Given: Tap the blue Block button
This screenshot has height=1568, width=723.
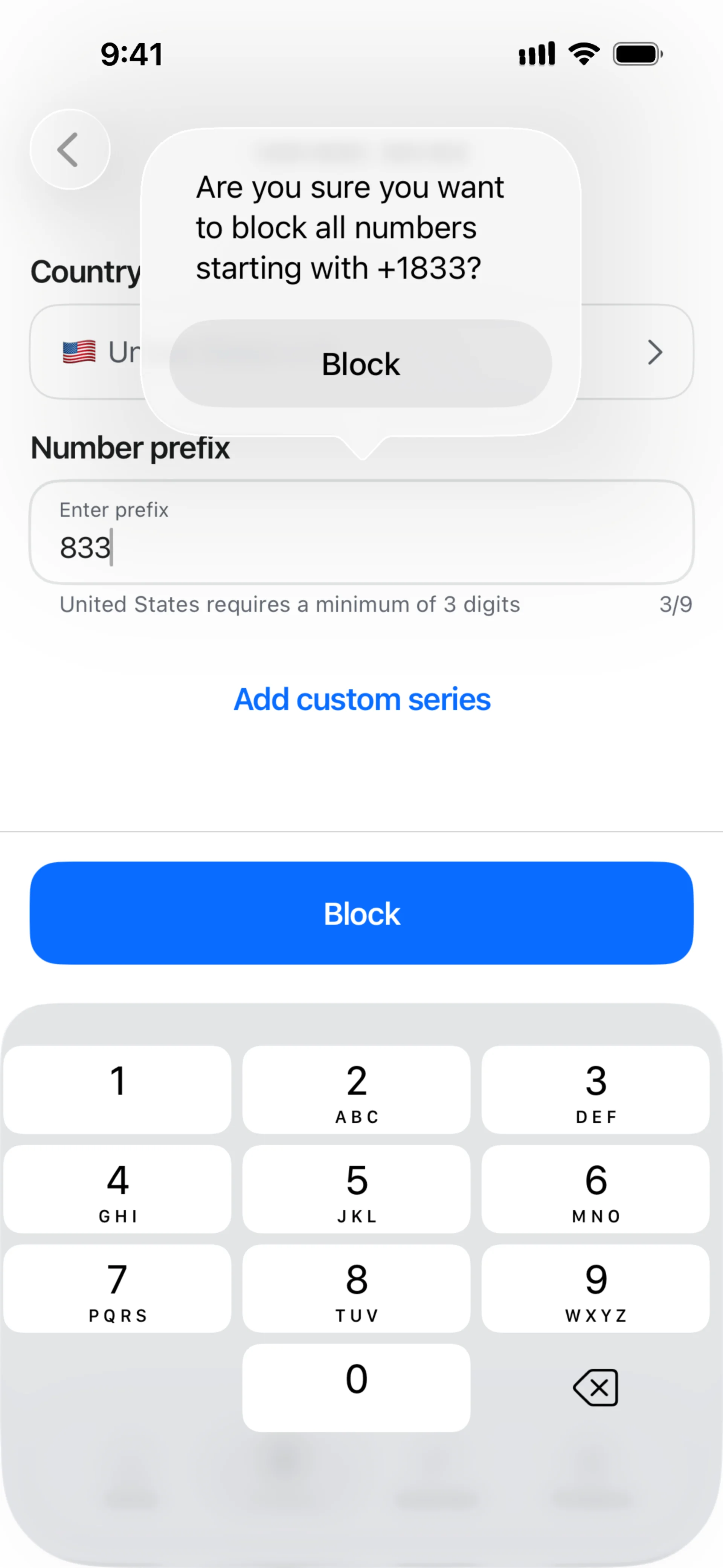Looking at the screenshot, I should point(361,912).
